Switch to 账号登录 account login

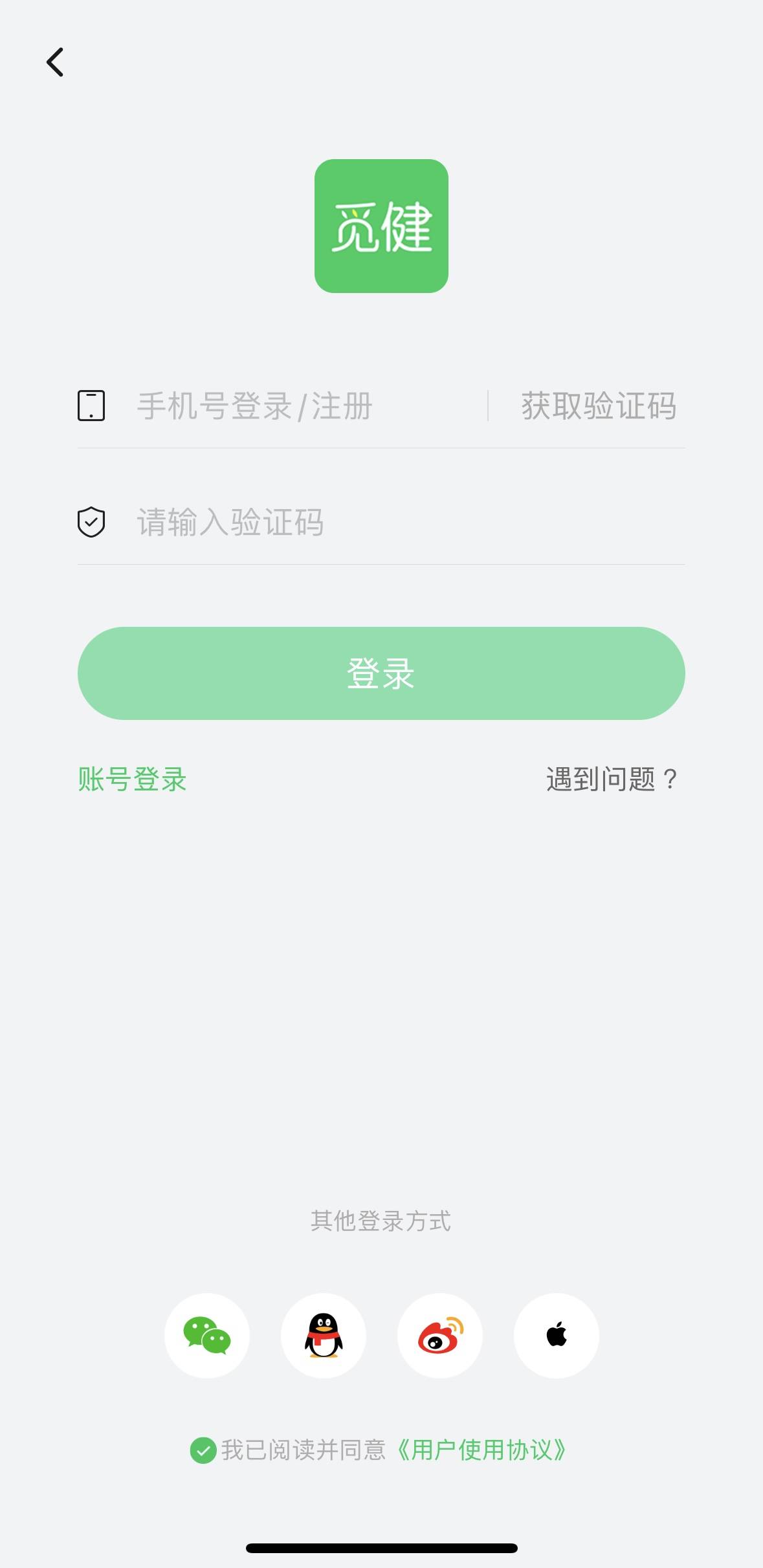click(x=132, y=779)
